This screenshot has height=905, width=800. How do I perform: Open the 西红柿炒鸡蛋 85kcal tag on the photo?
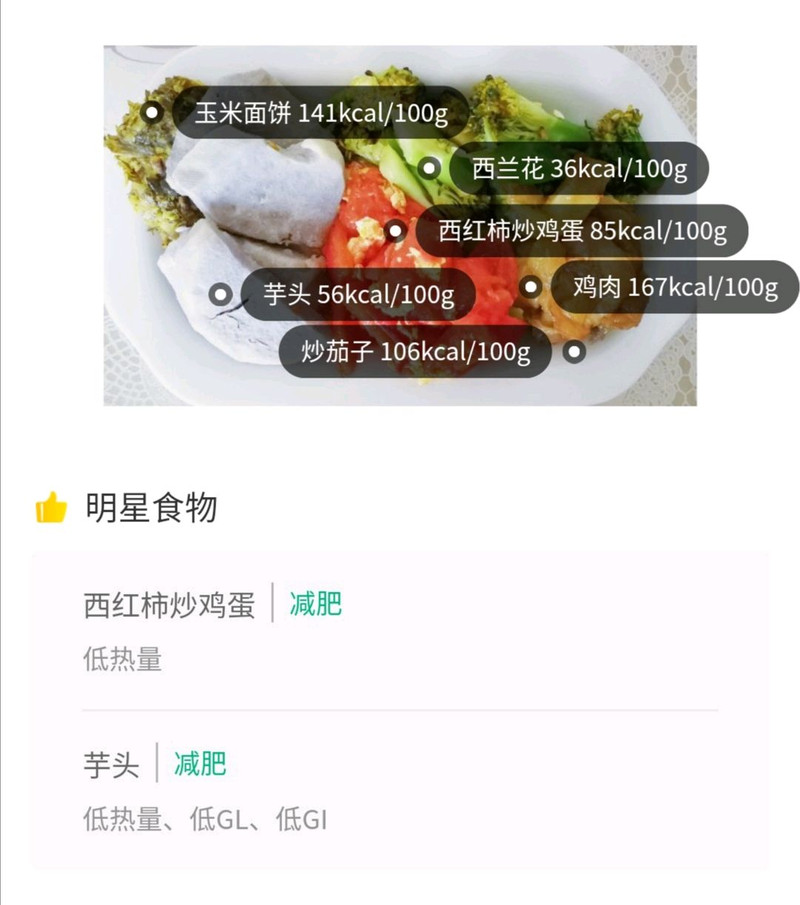click(x=582, y=231)
